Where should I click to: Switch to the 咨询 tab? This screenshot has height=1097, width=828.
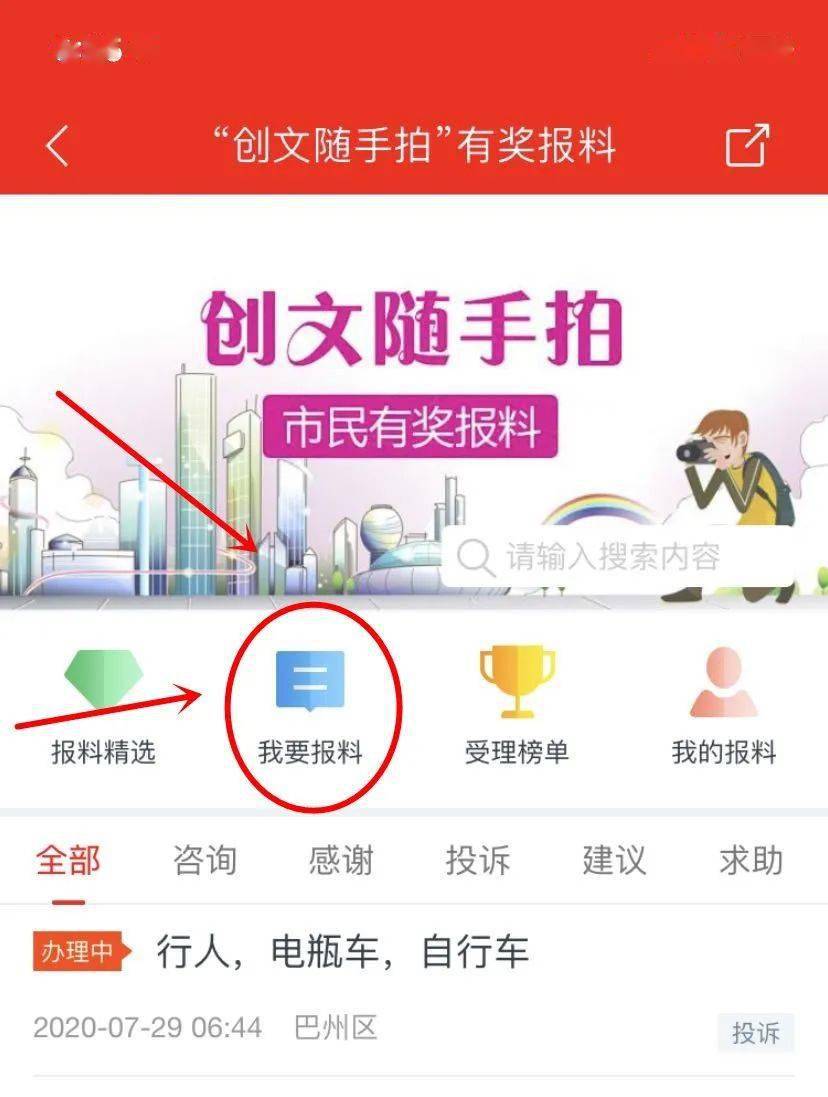coord(205,860)
